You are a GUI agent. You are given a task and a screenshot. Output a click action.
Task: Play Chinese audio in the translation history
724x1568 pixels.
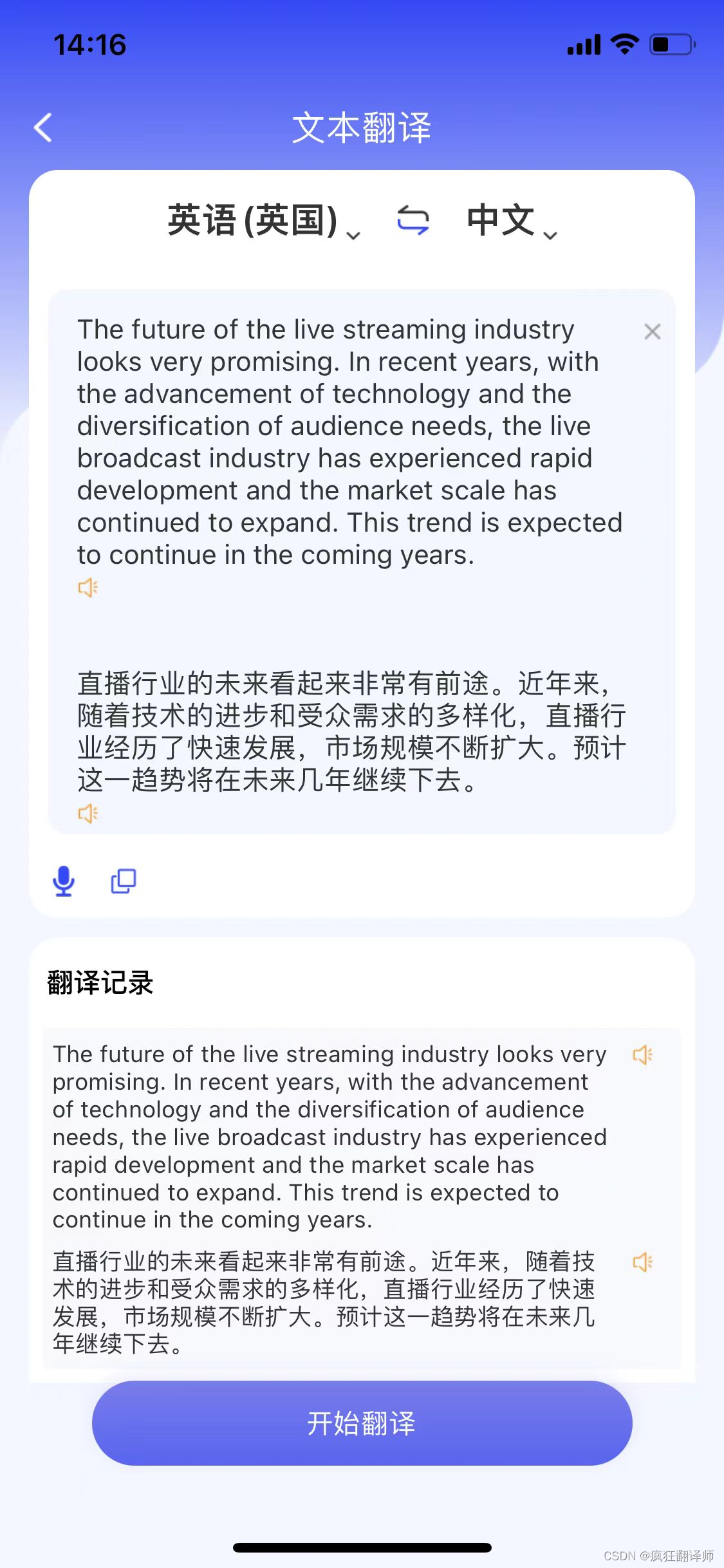point(643,1262)
